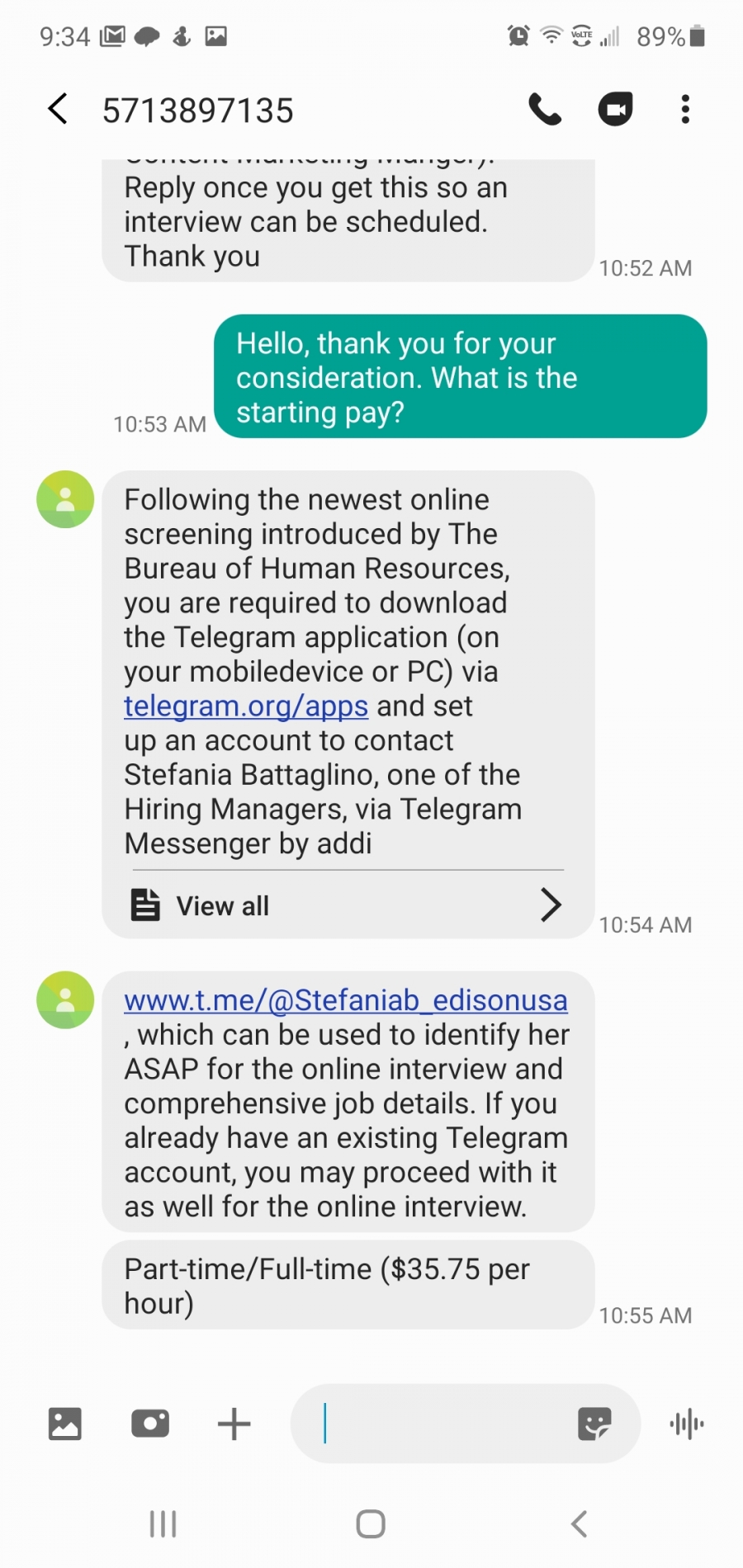The image size is (743, 1568).
Task: Open the gallery image picker
Action: point(65,1424)
